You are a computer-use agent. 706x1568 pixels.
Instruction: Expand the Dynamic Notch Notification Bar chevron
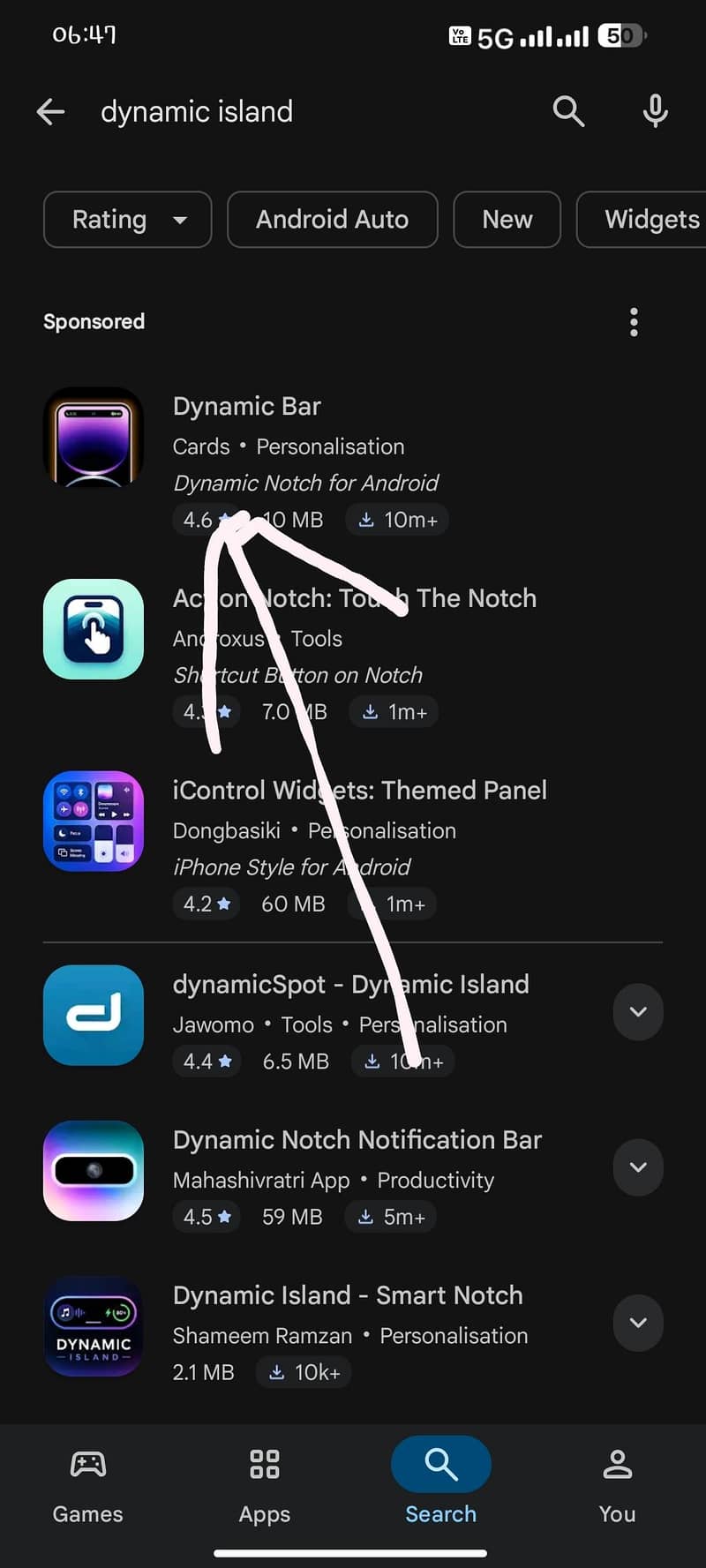[x=638, y=1167]
